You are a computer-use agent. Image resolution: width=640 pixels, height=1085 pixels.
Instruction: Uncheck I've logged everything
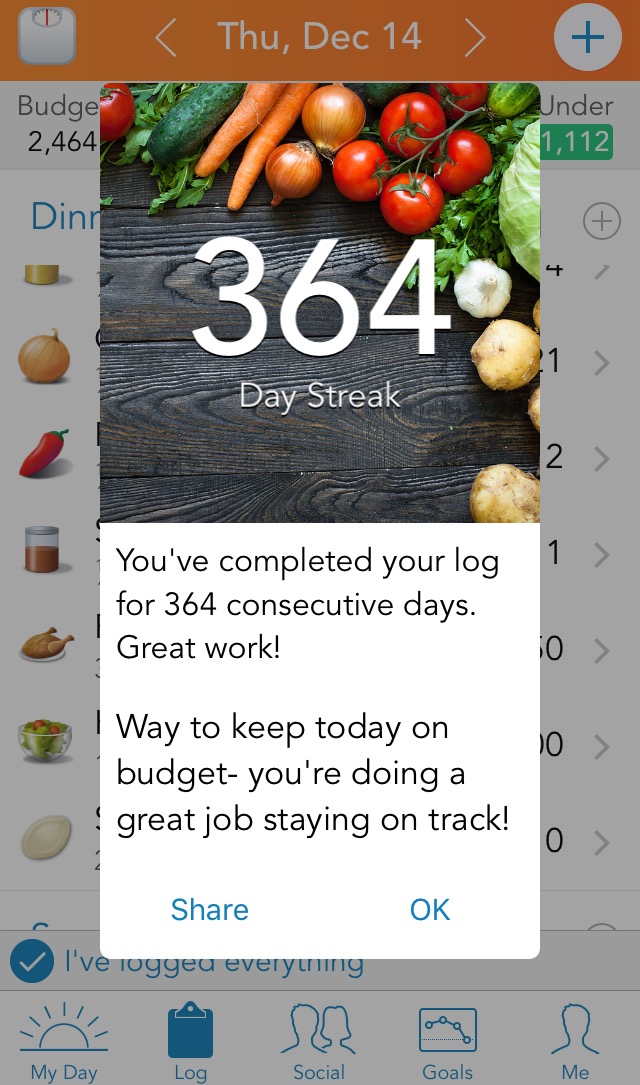click(x=32, y=962)
